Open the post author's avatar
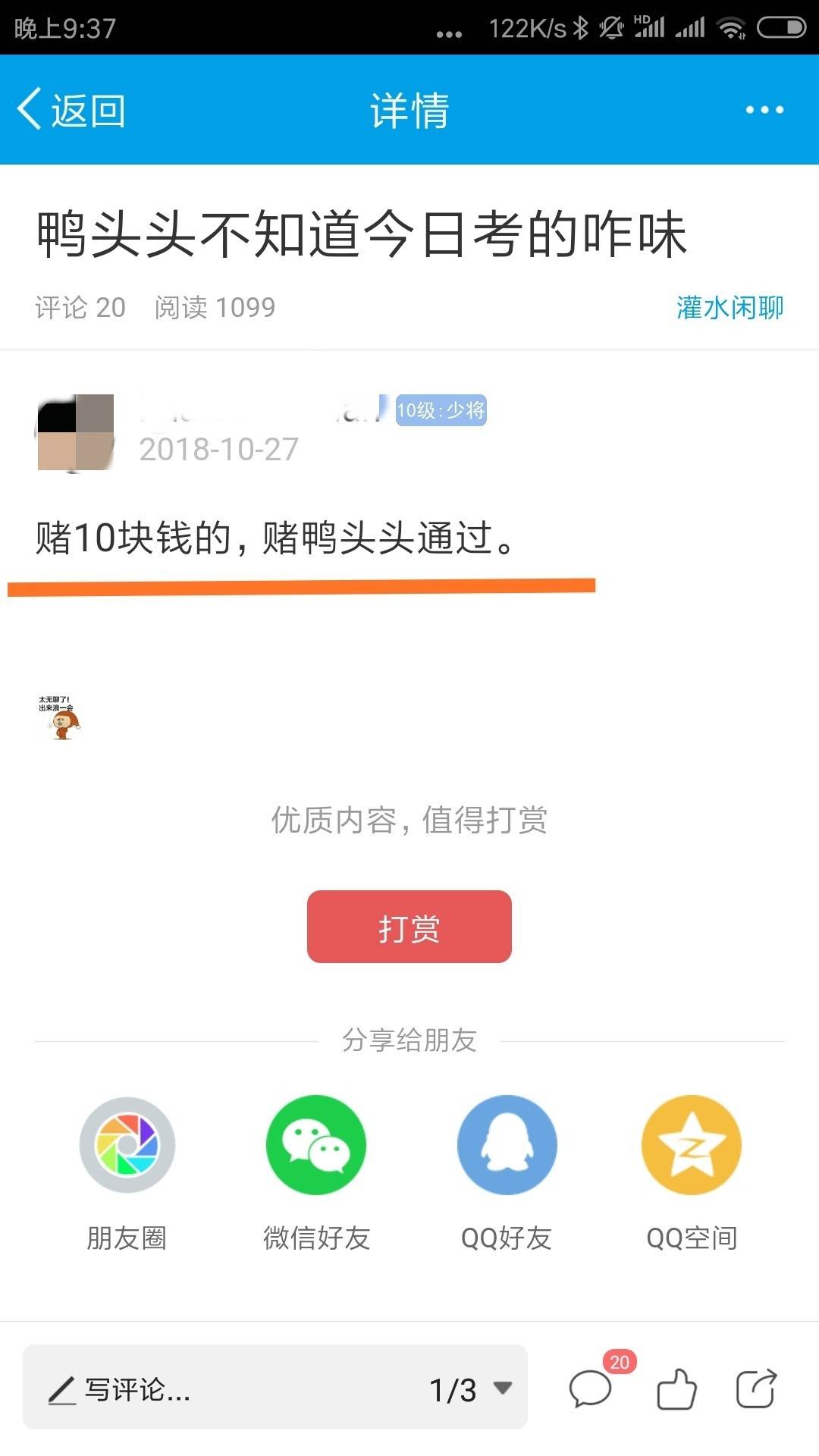819x1456 pixels. click(x=76, y=432)
